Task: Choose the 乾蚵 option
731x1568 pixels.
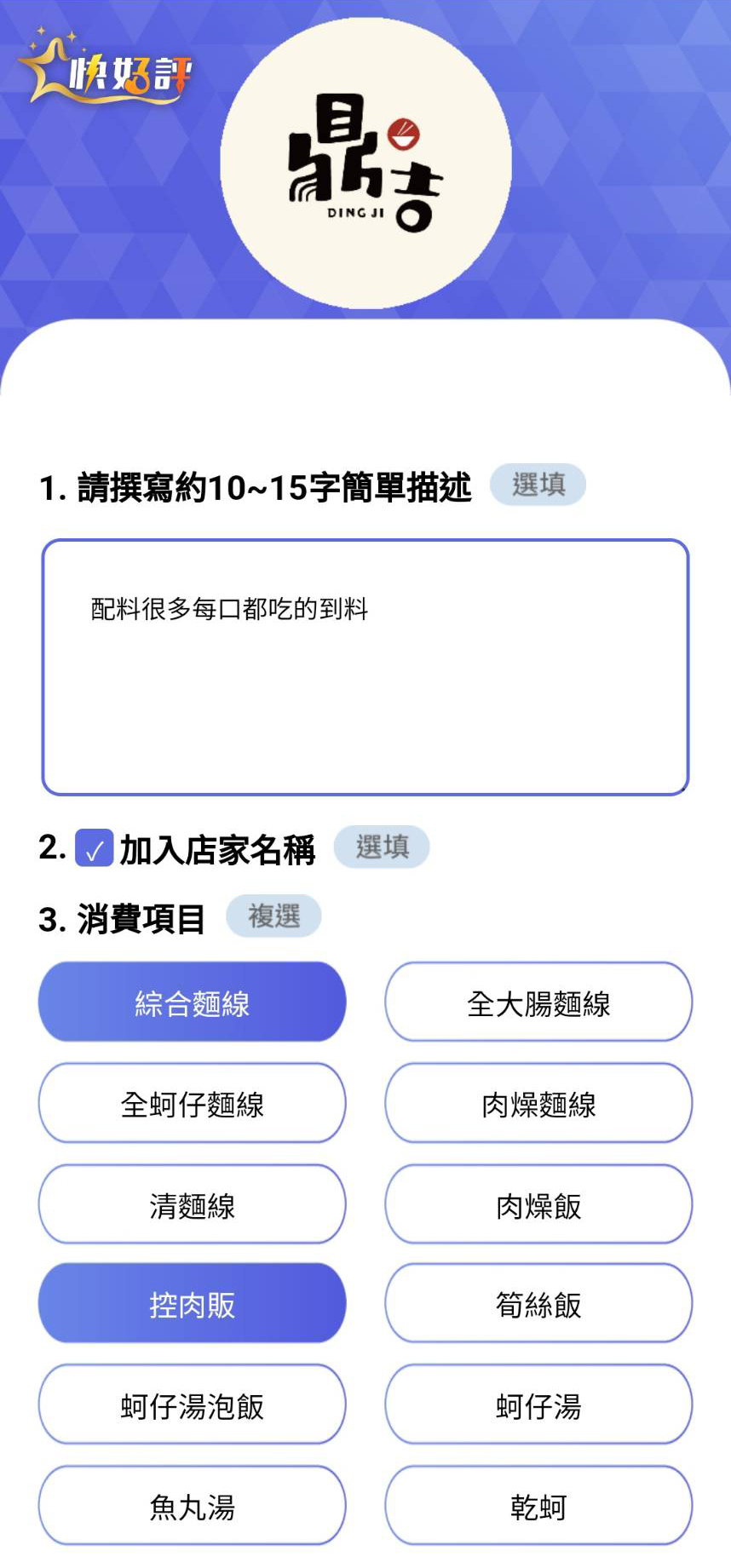Action: (x=538, y=1506)
